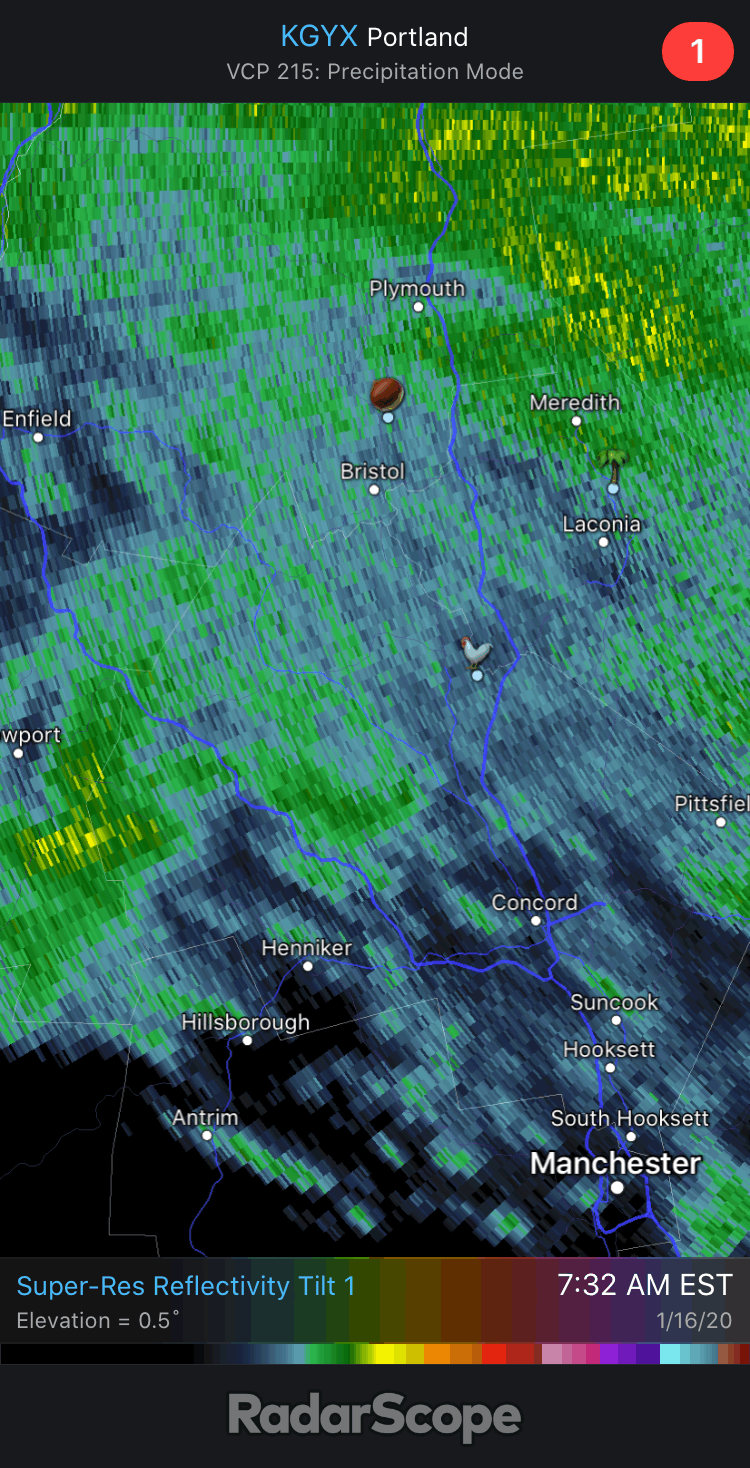This screenshot has width=750, height=1468.
Task: Select the football map marker near Bristol
Action: tap(386, 394)
